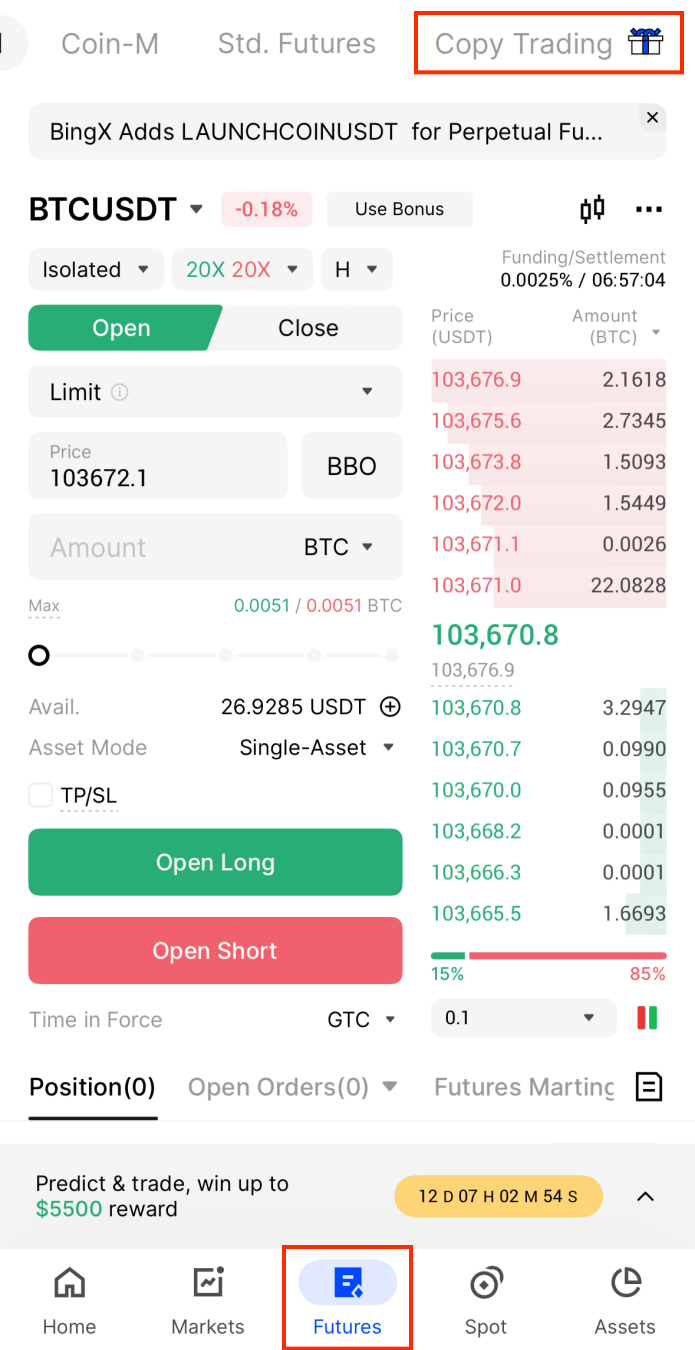This screenshot has height=1350, width=695.
Task: Place an Open Short order
Action: (x=215, y=950)
